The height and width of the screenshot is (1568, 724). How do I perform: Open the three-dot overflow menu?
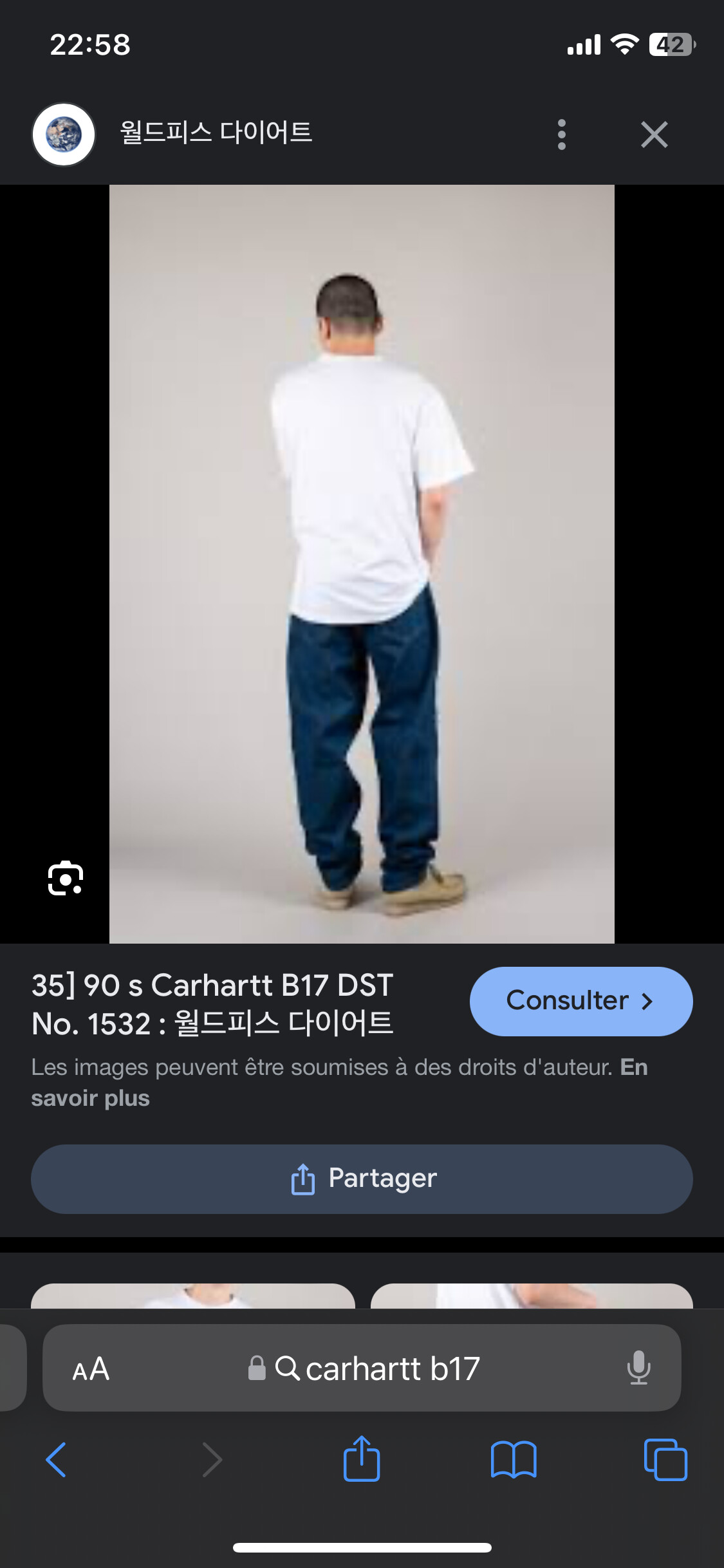(x=561, y=135)
